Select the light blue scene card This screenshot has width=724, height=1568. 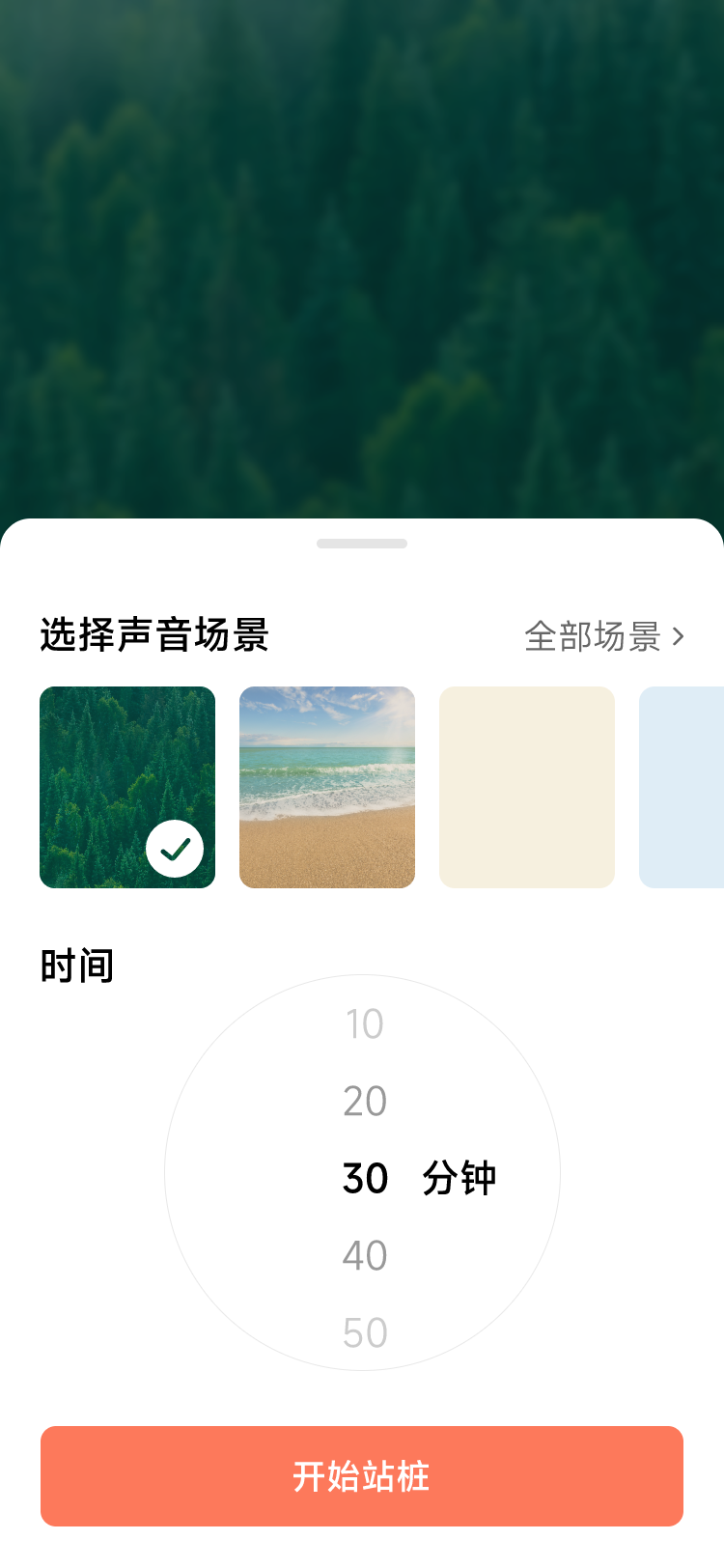[x=685, y=787]
